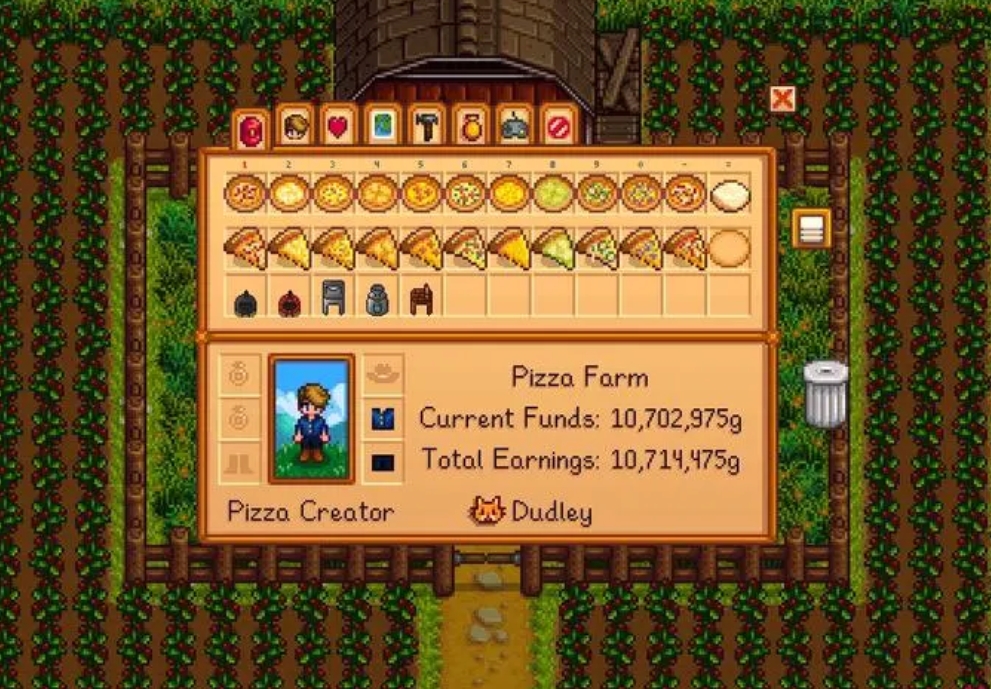Switch to the skills tab with the character face
The width and height of the screenshot is (991, 689).
point(296,126)
